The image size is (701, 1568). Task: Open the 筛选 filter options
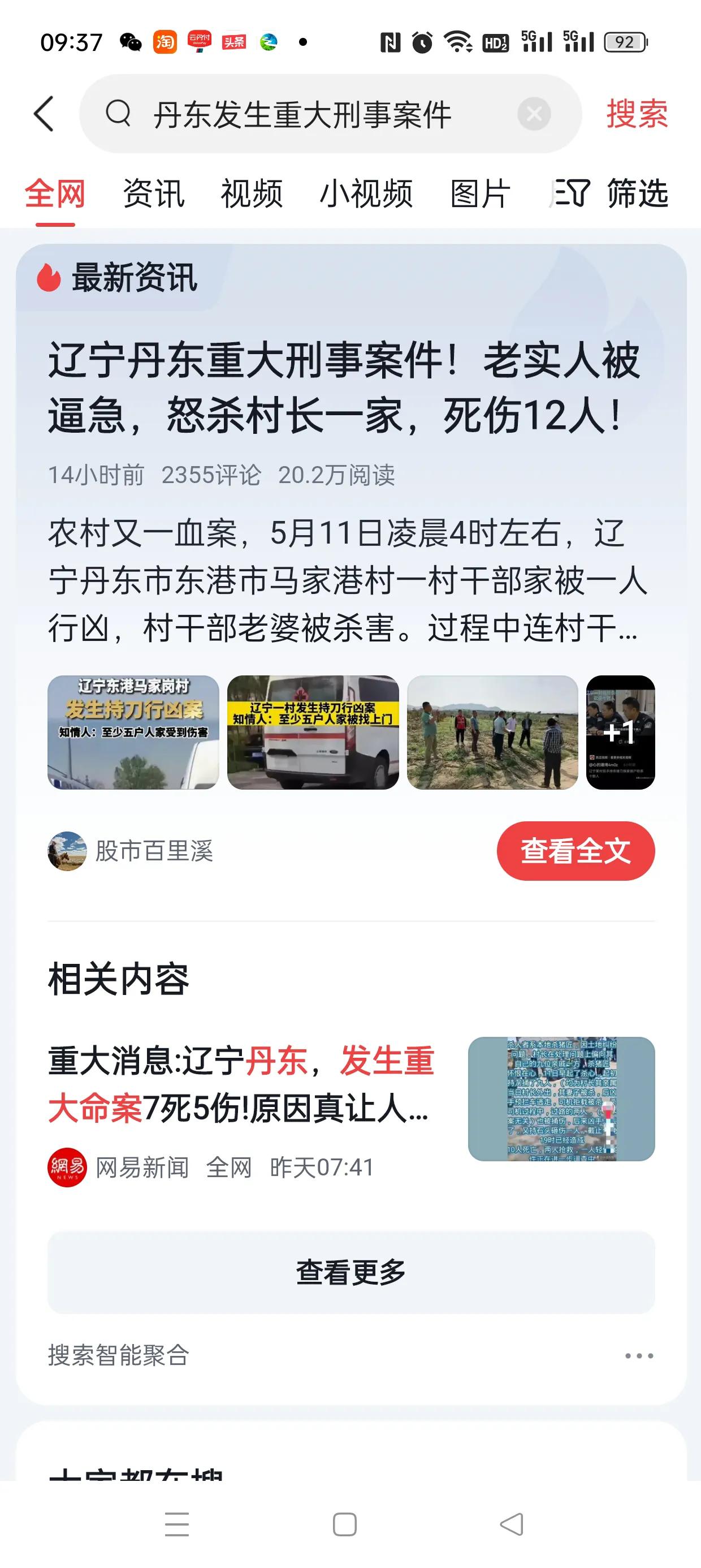pos(635,193)
